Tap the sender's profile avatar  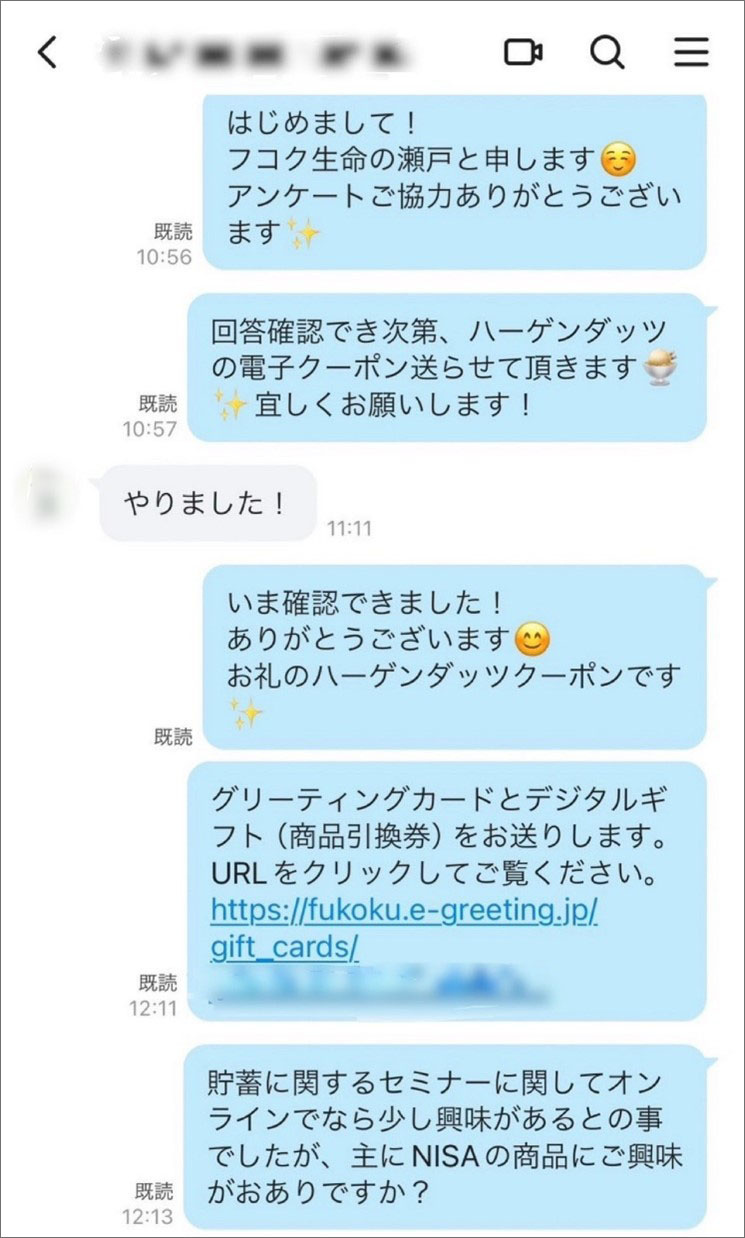(x=43, y=497)
